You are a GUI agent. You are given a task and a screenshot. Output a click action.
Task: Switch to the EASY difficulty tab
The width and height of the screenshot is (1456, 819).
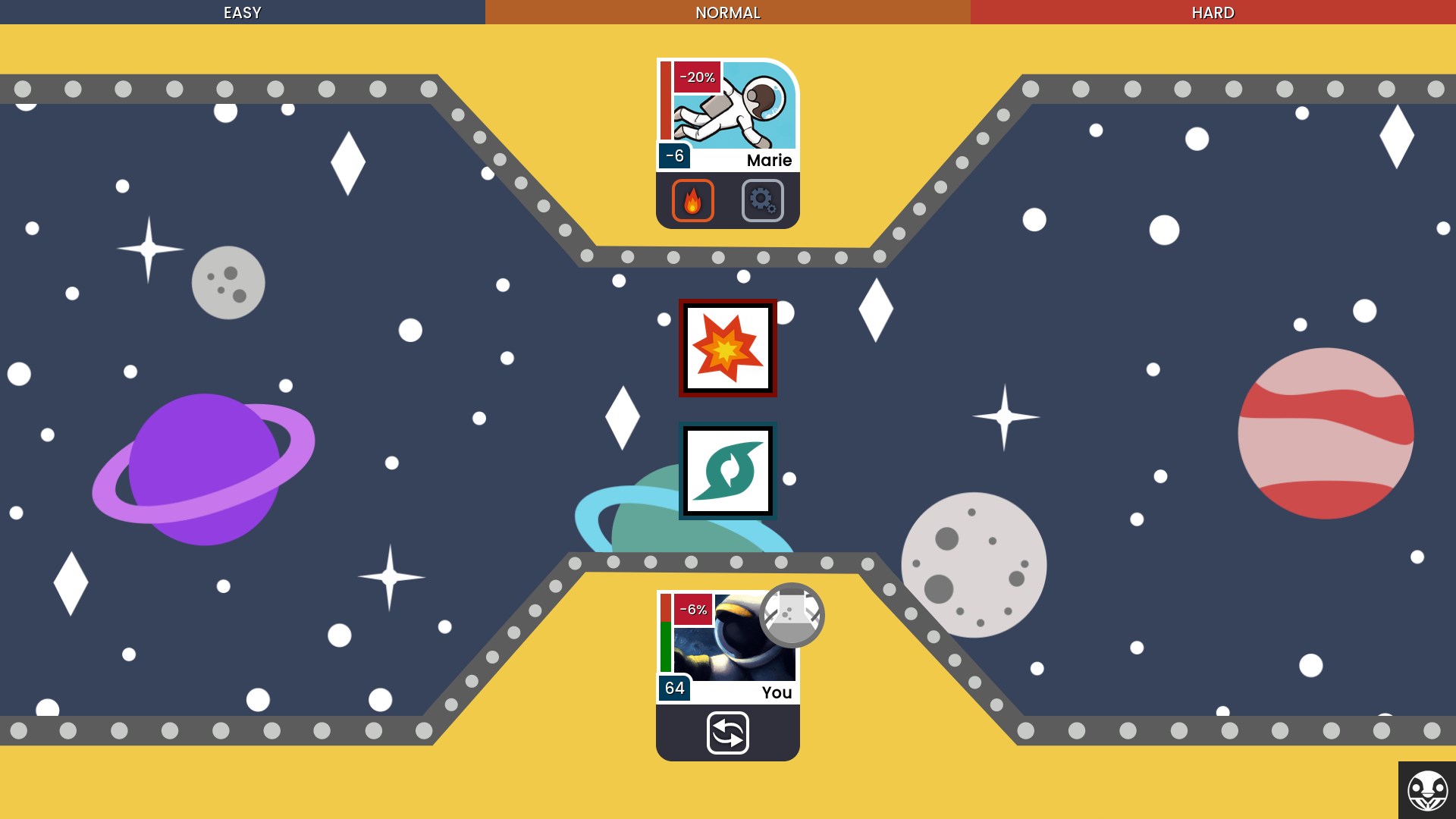tap(242, 12)
